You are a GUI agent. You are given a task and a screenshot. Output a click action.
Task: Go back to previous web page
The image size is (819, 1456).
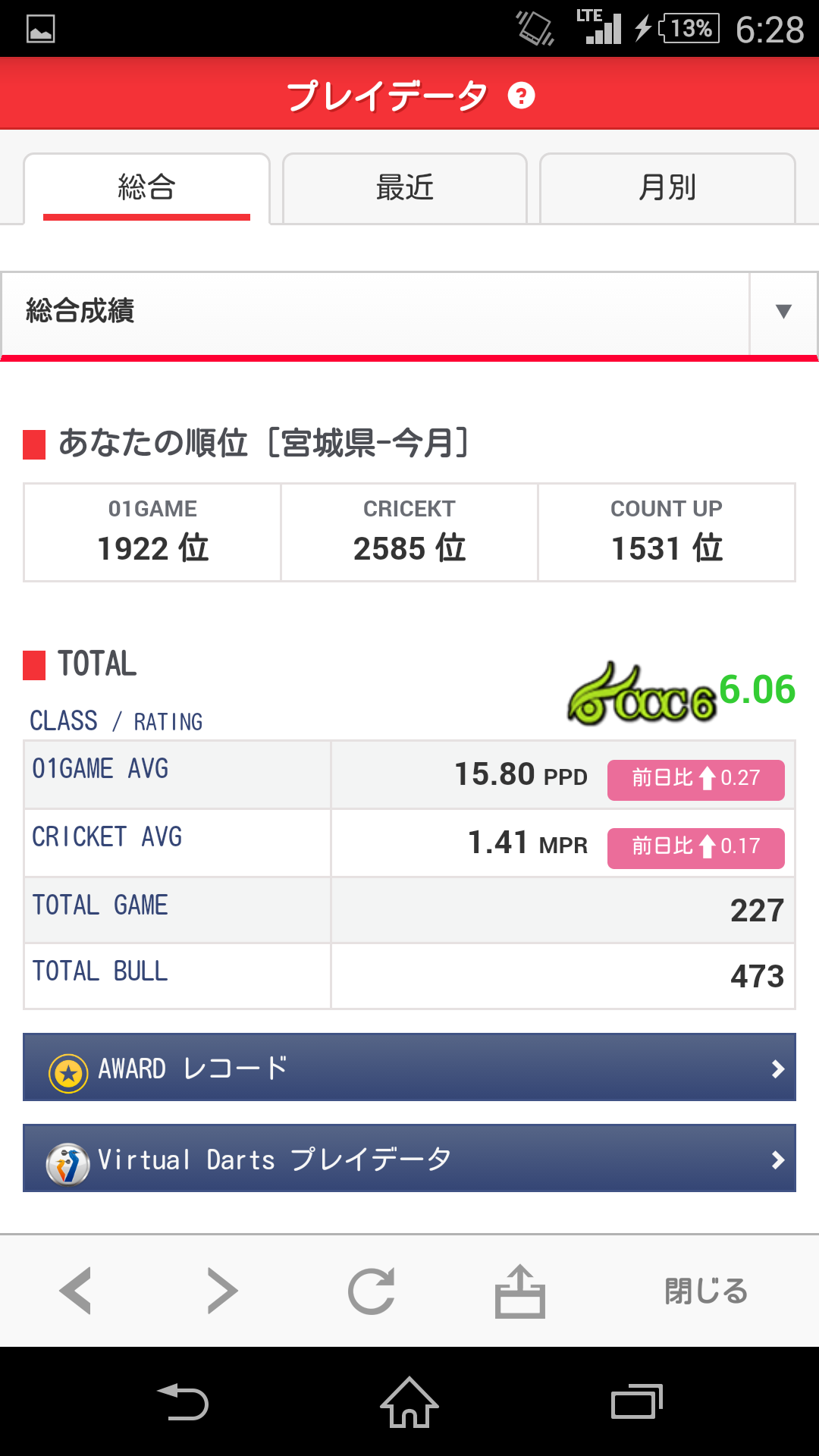pos(77,1291)
